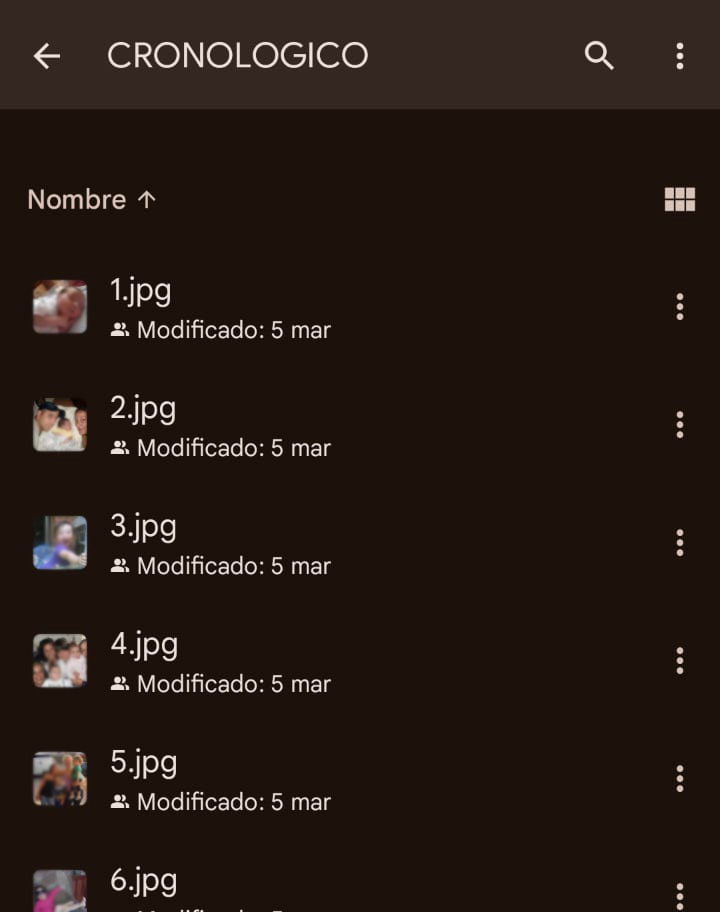The width and height of the screenshot is (720, 912).
Task: Show more options for 3.jpg
Action: (680, 543)
